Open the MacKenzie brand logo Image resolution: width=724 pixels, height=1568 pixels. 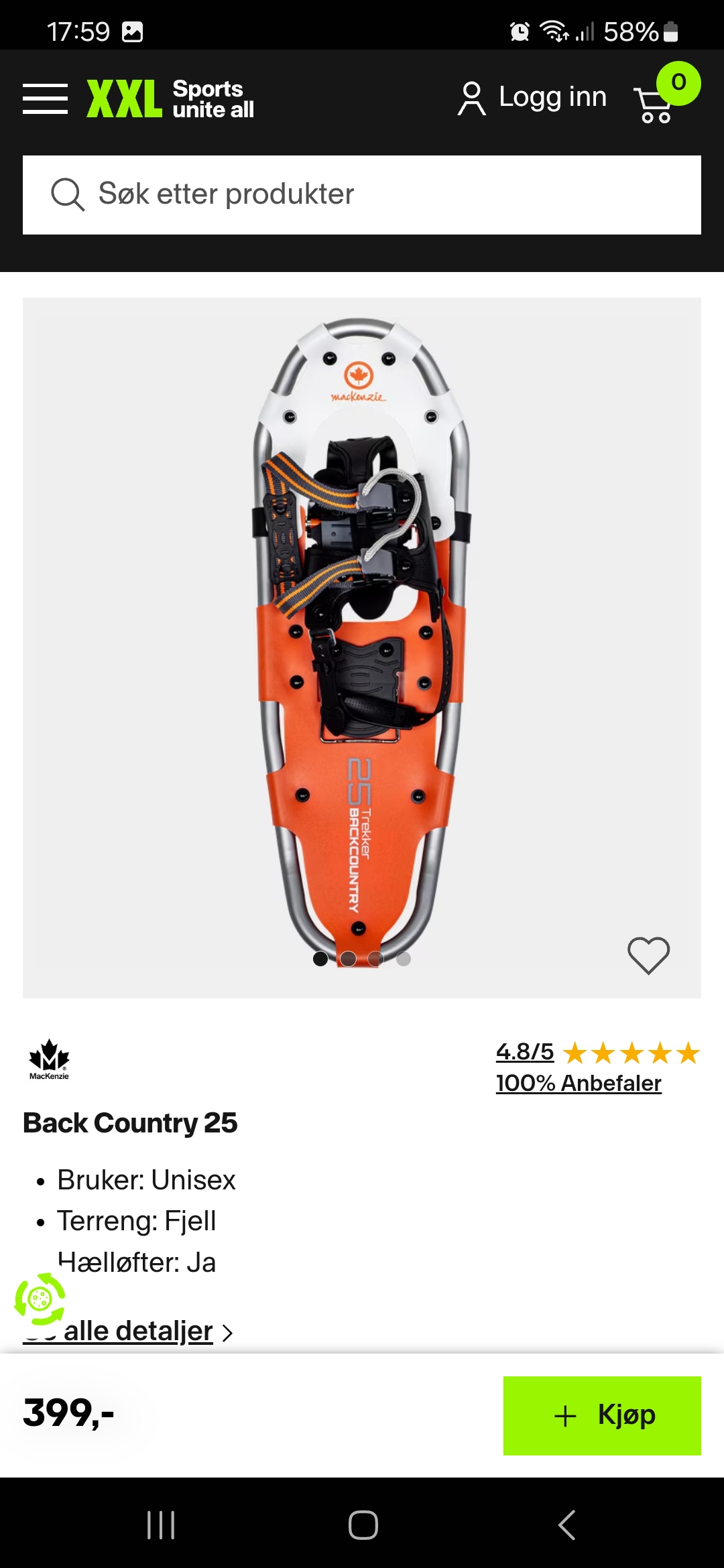[x=49, y=1059]
